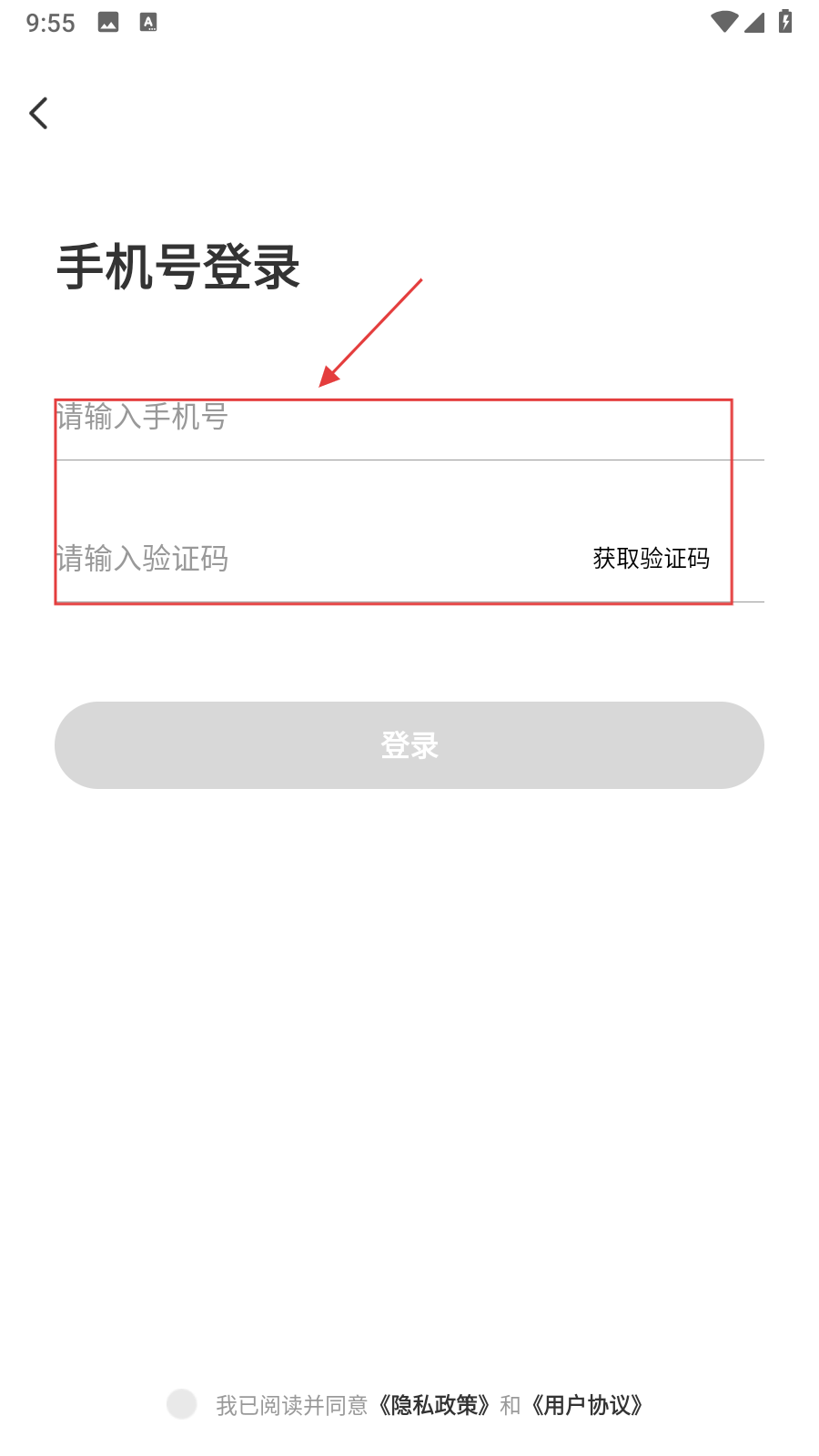Open the 《隐私政策》 privacy policy link

435,1405
